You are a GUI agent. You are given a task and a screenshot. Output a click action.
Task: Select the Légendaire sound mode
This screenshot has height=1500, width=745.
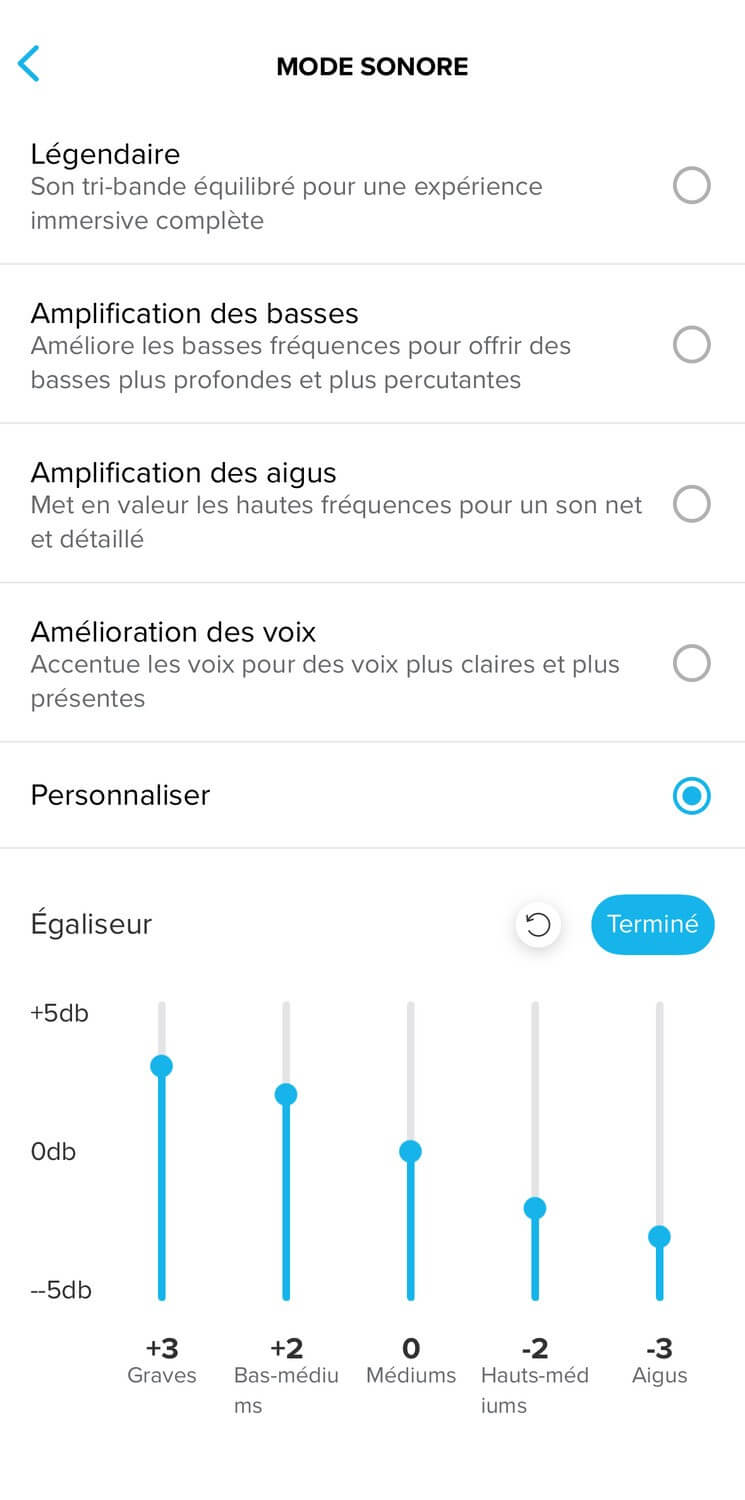(691, 186)
